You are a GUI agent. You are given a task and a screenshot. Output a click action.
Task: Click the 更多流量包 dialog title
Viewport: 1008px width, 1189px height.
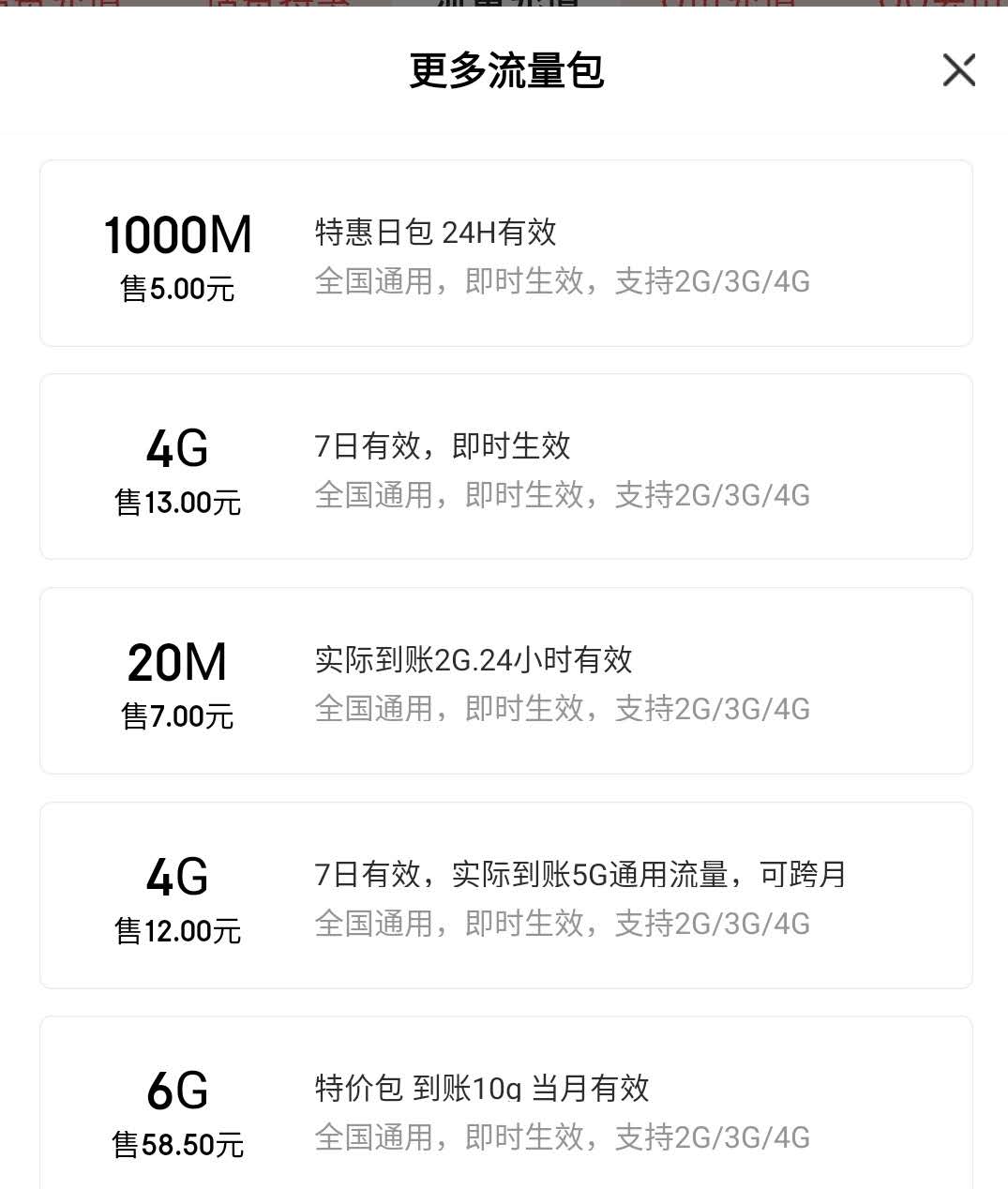(506, 70)
